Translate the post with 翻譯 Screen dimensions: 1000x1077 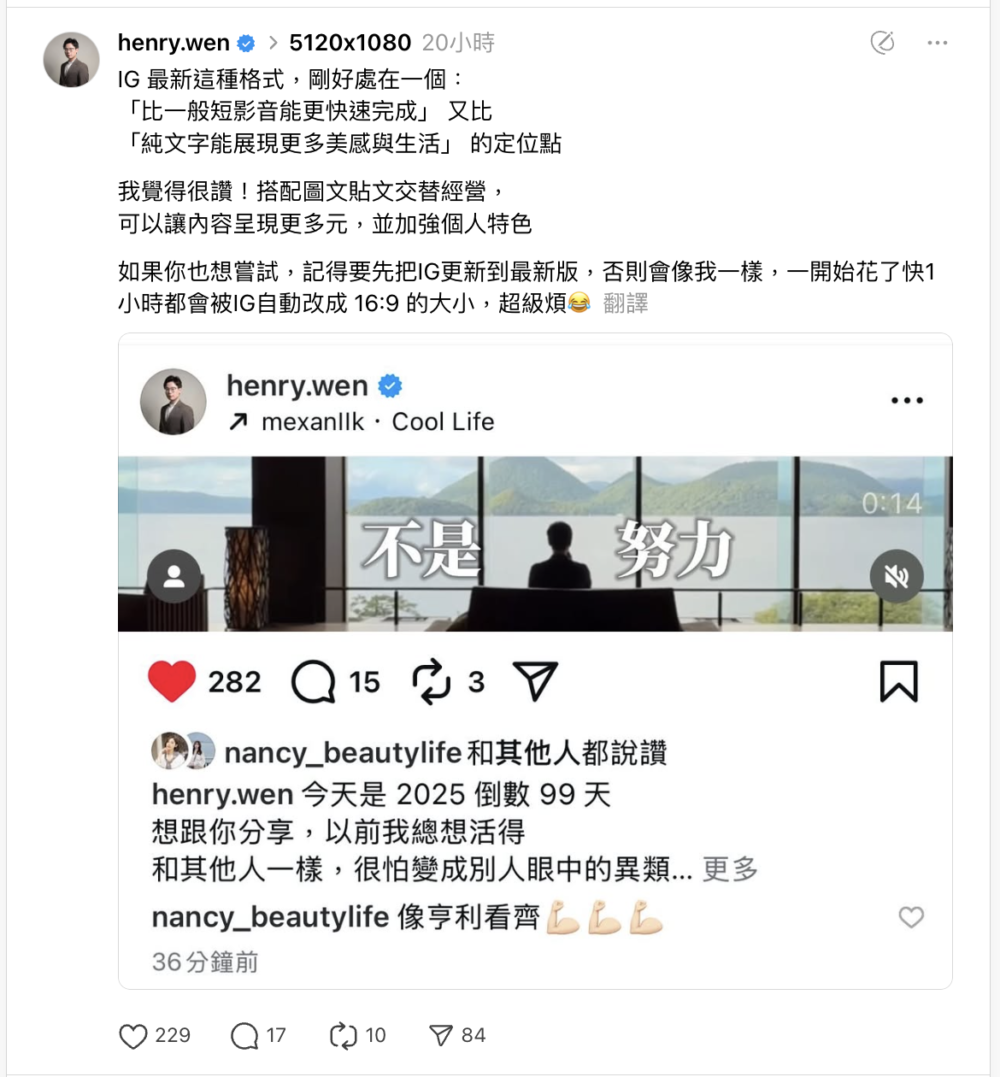tap(626, 304)
